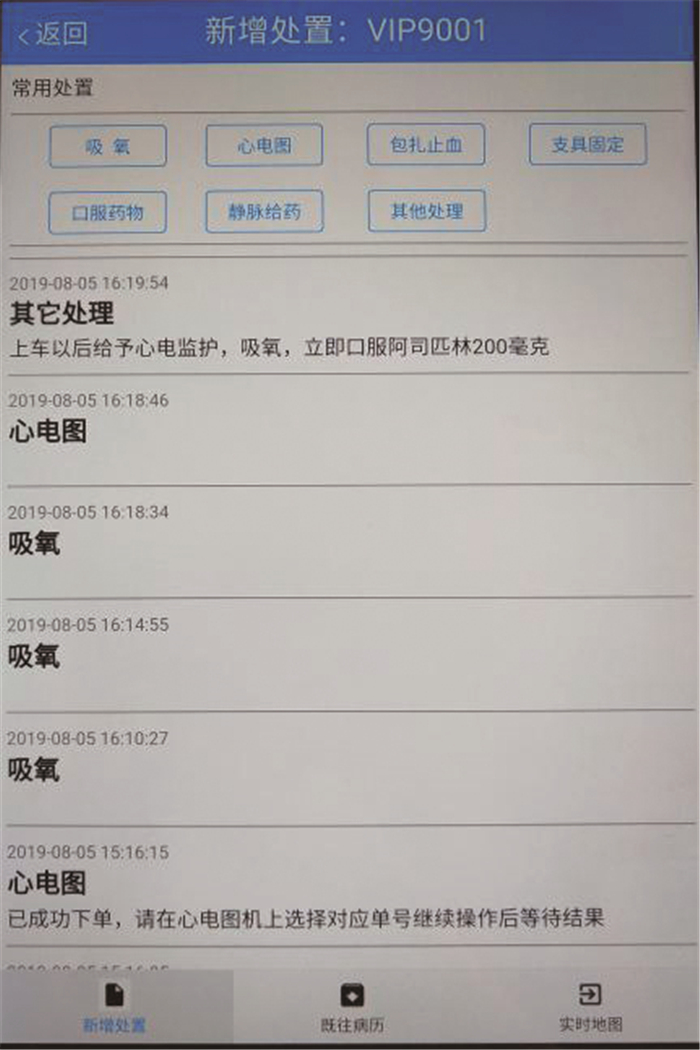Open the 既往病历 tab
The height and width of the screenshot is (1050, 700).
[x=352, y=1008]
